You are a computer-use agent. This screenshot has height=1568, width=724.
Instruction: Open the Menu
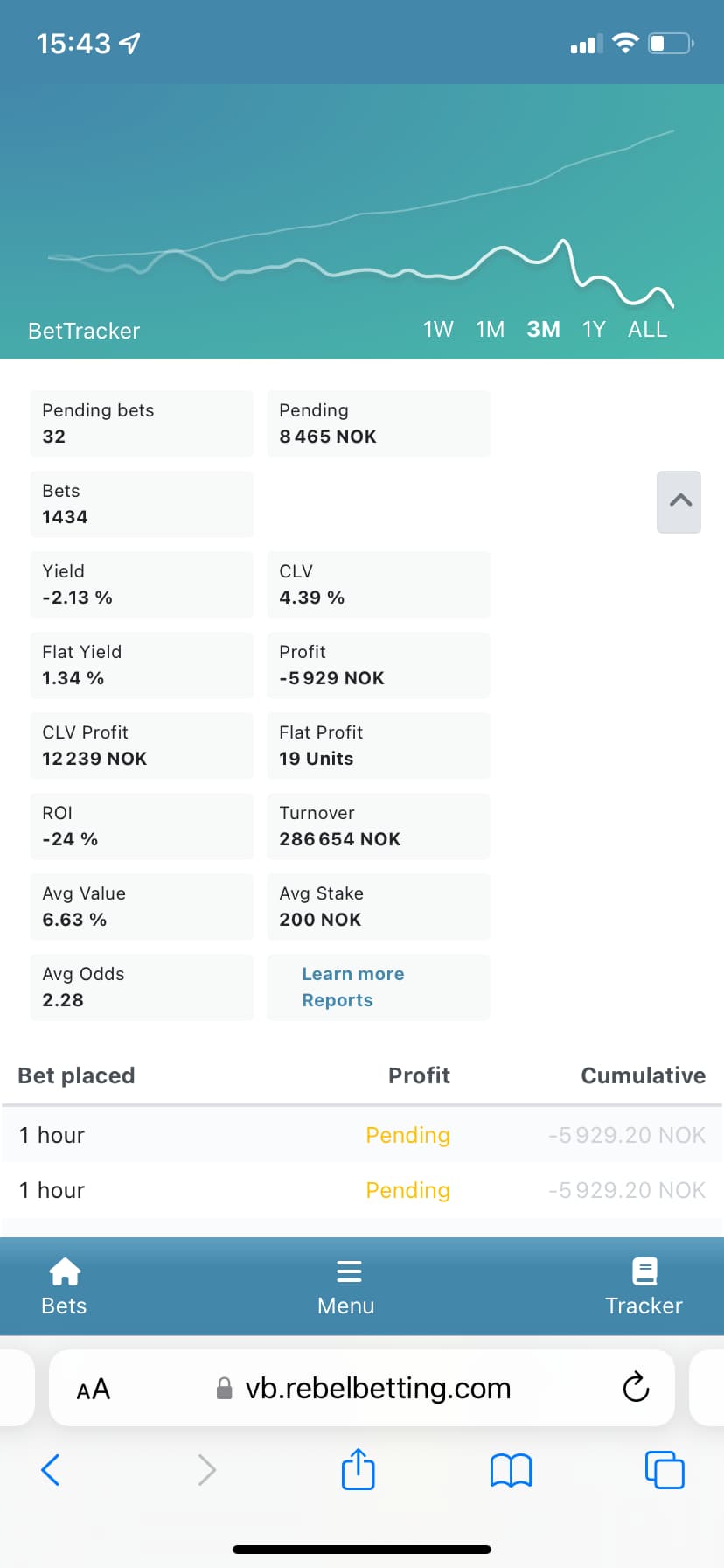pos(346,1287)
